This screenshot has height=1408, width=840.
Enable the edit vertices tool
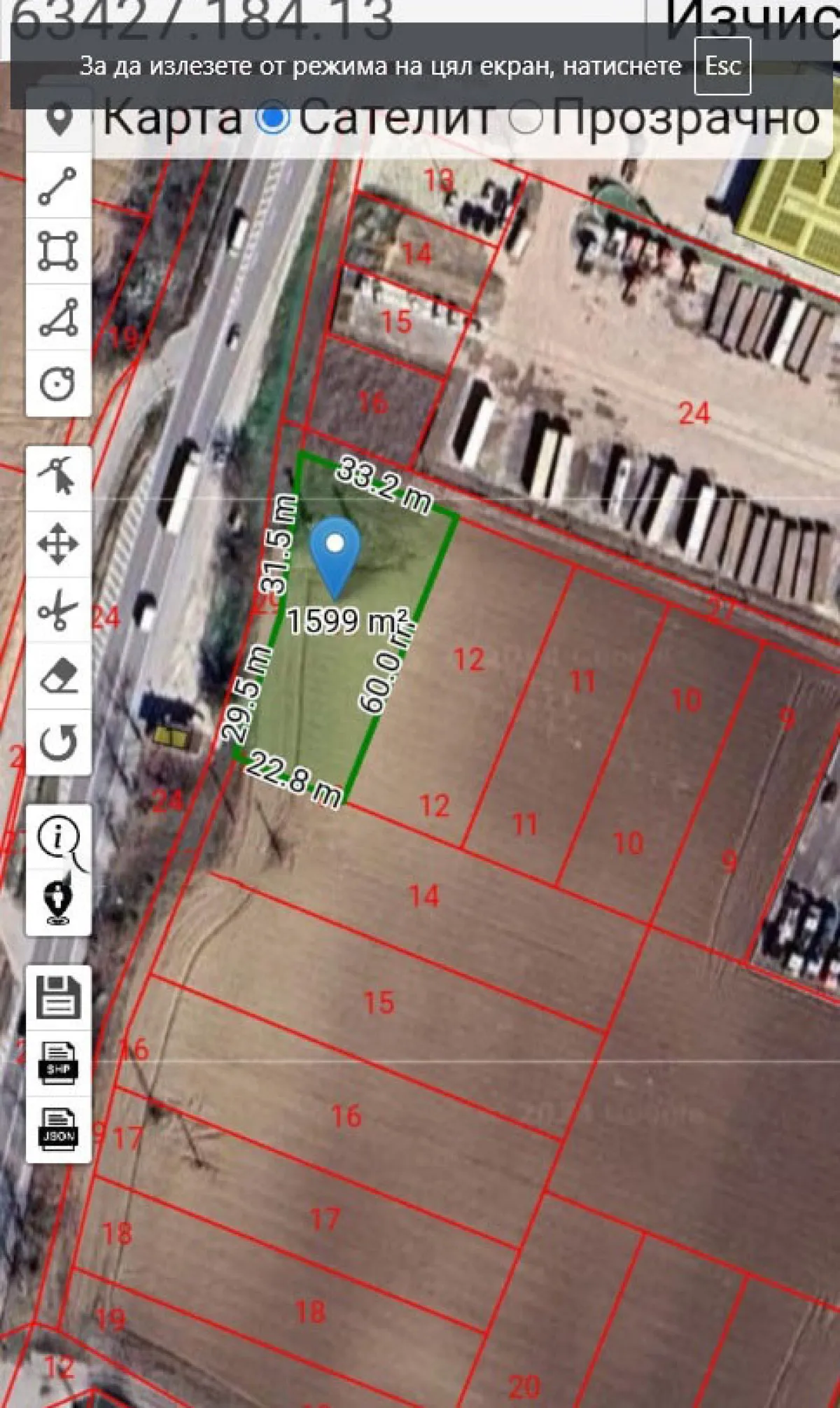point(58,476)
